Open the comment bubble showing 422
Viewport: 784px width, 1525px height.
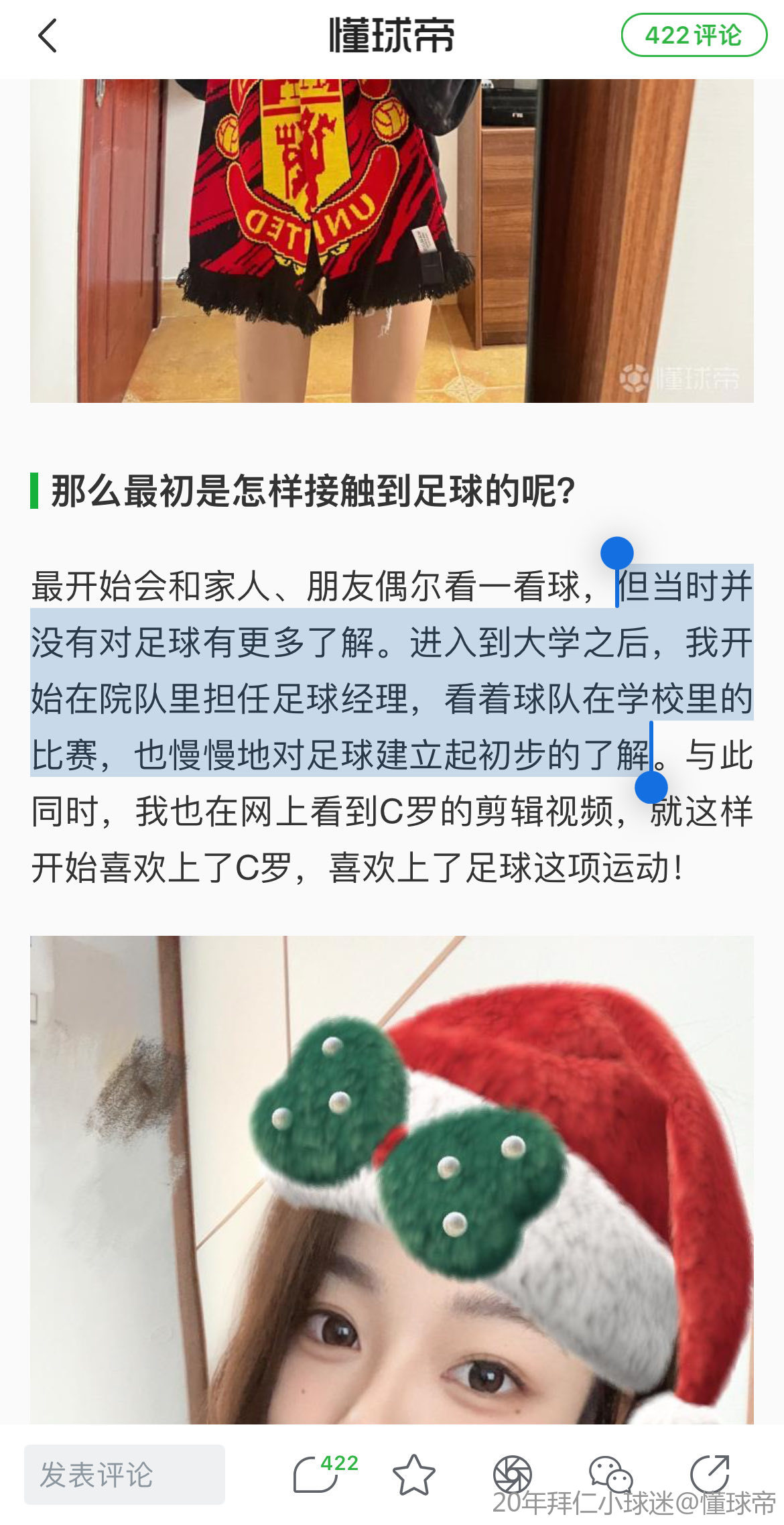click(x=318, y=1475)
